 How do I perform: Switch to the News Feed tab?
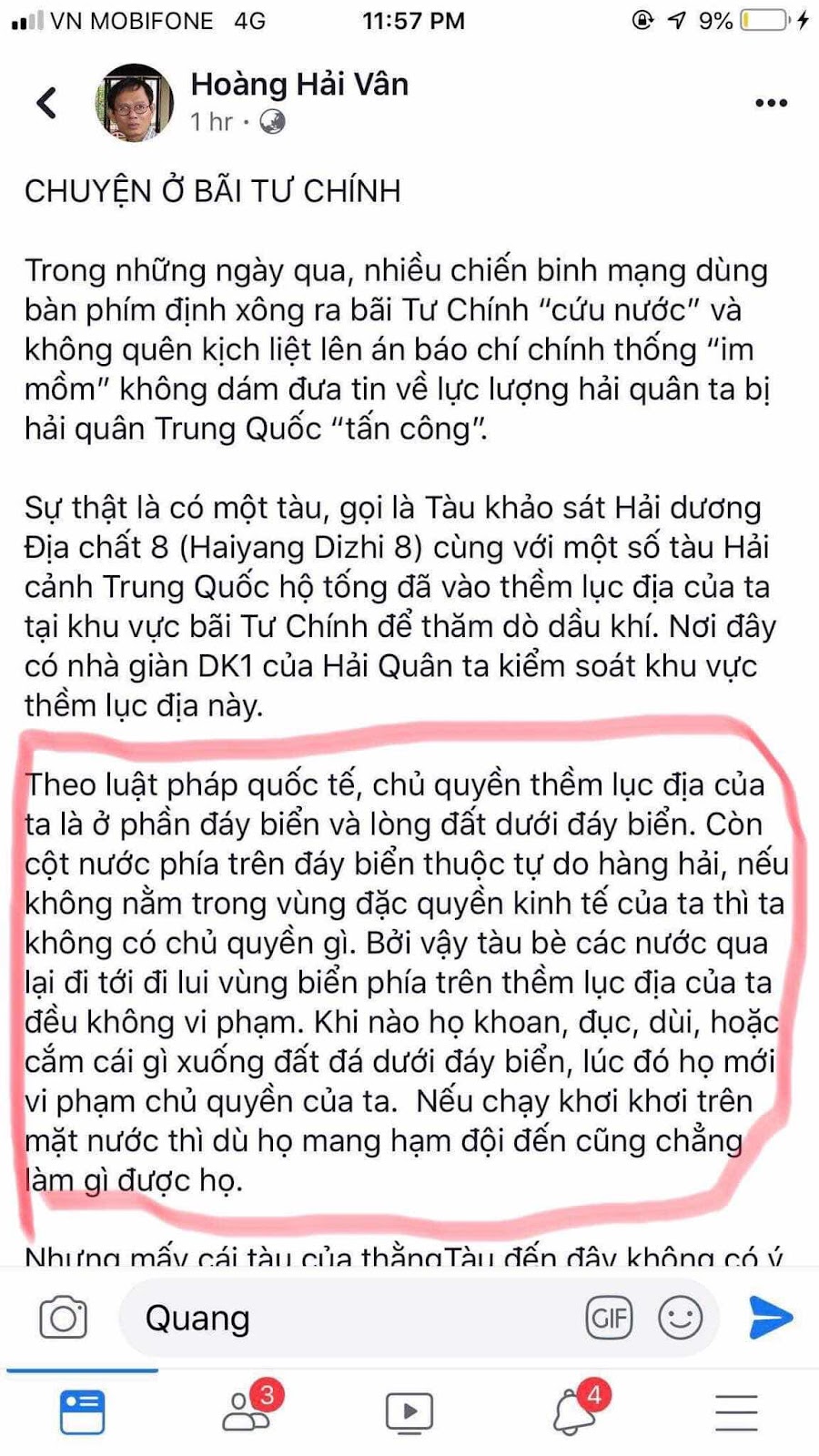[82, 1411]
